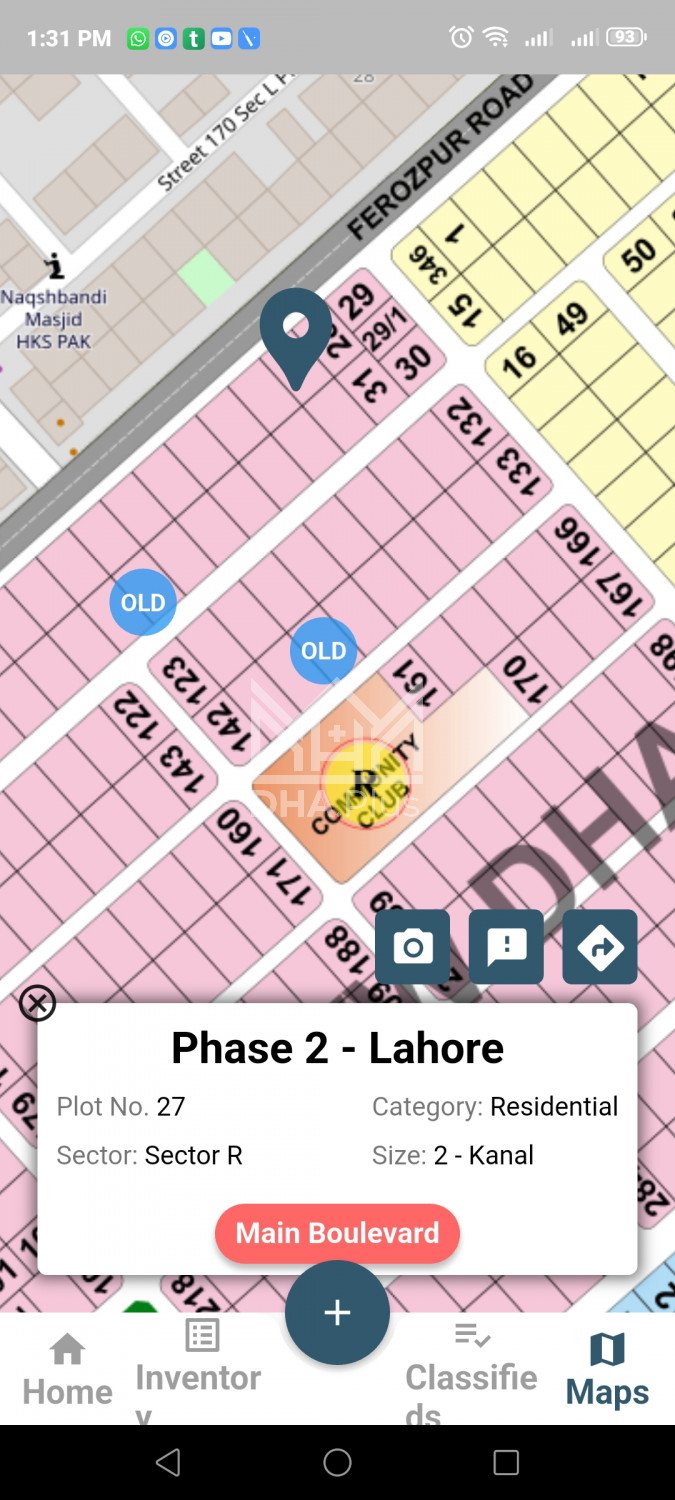
Task: Switch to the Inventory tab
Action: coord(199,1368)
